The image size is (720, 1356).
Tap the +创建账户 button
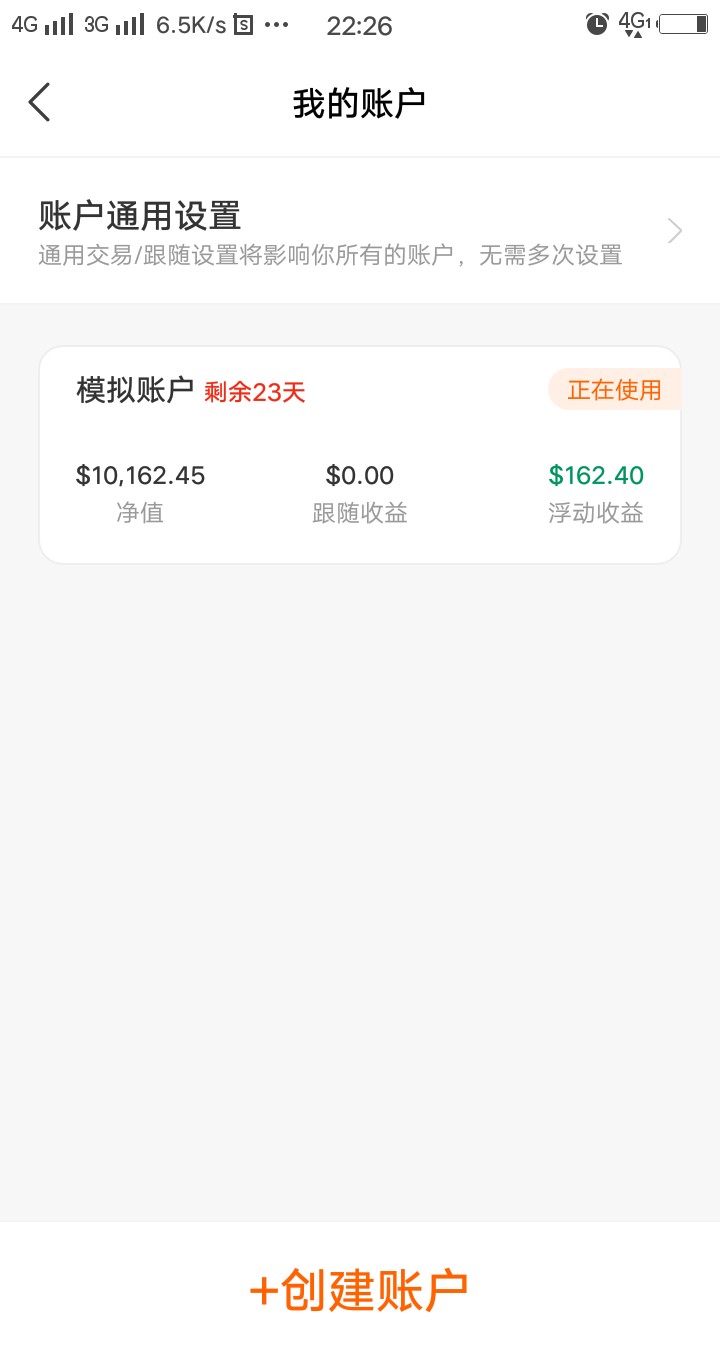tap(359, 1291)
